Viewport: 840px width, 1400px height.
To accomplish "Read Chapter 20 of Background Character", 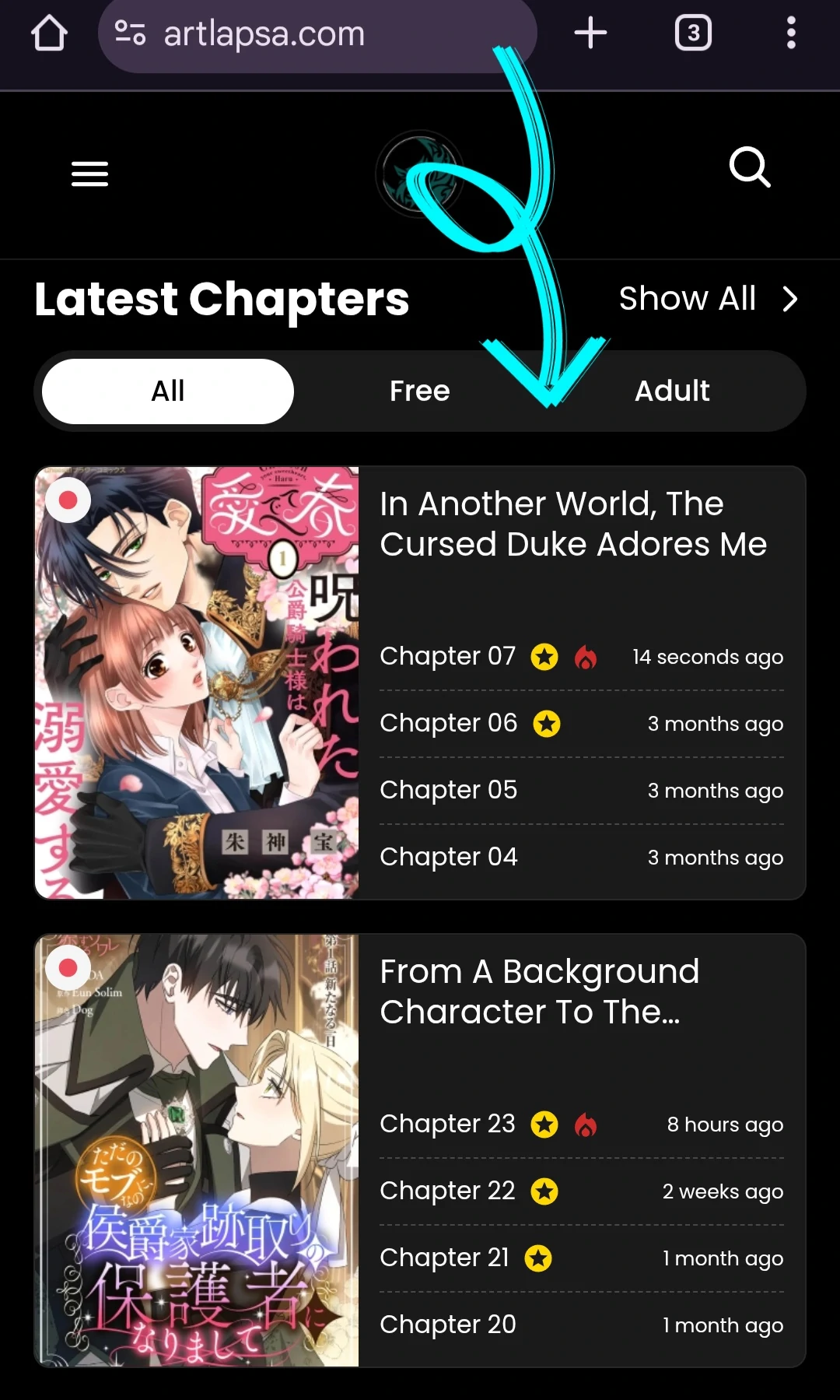I will tap(447, 1325).
